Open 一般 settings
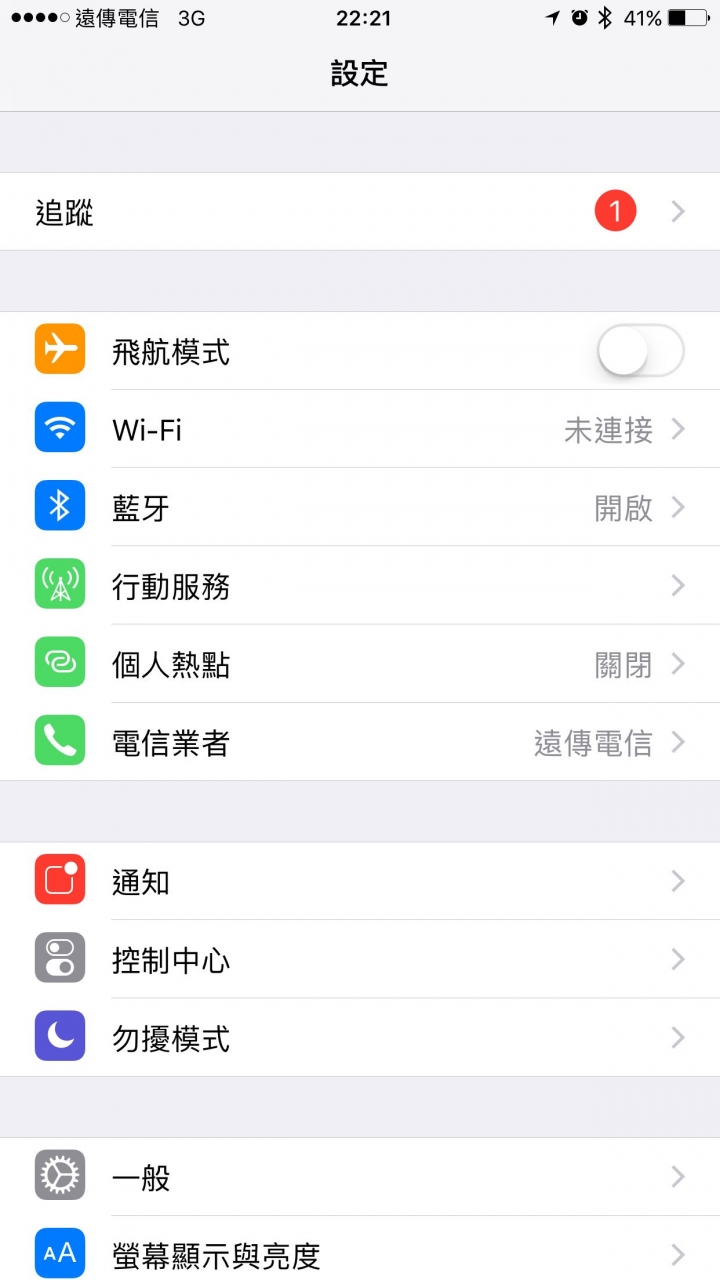The height and width of the screenshot is (1280, 720). point(360,1177)
